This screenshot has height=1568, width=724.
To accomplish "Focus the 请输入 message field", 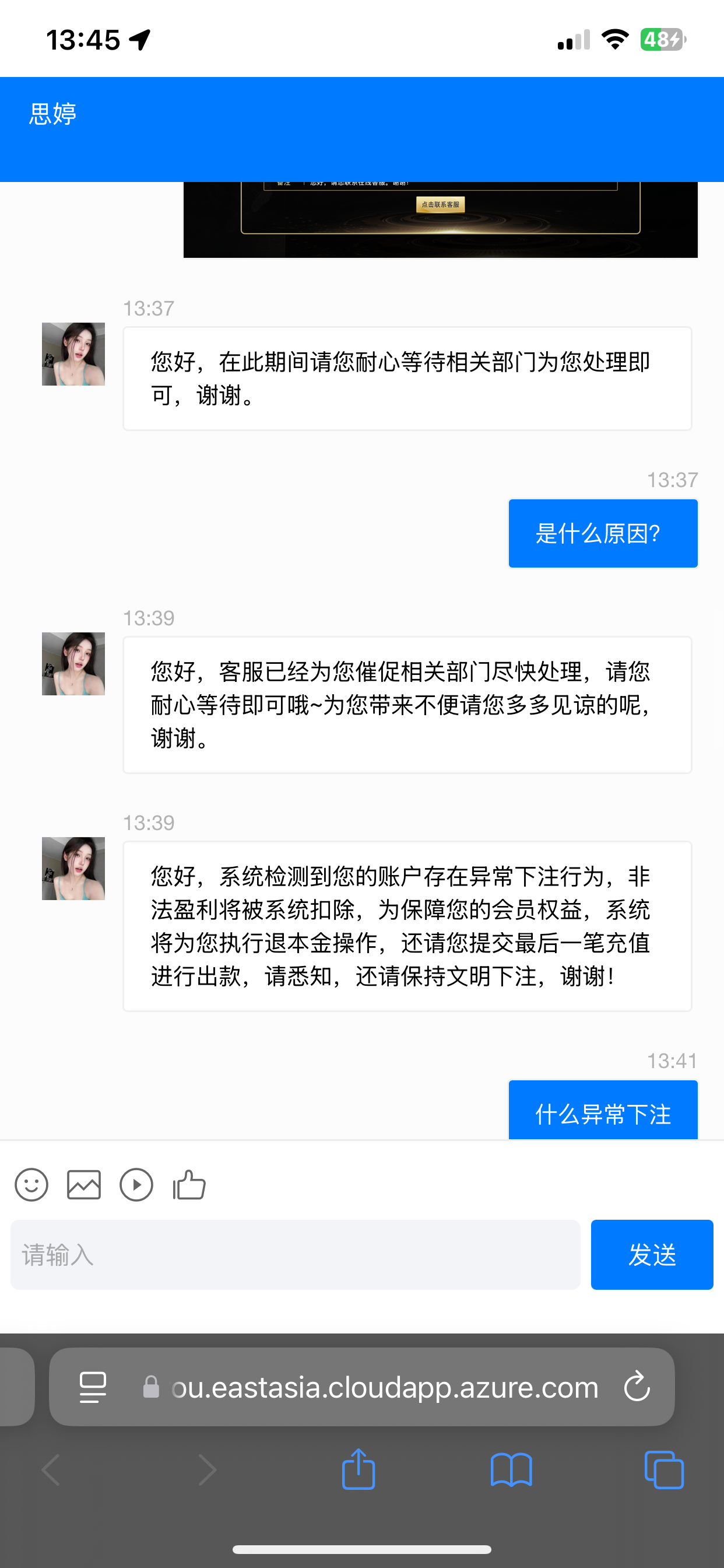I will point(295,1255).
